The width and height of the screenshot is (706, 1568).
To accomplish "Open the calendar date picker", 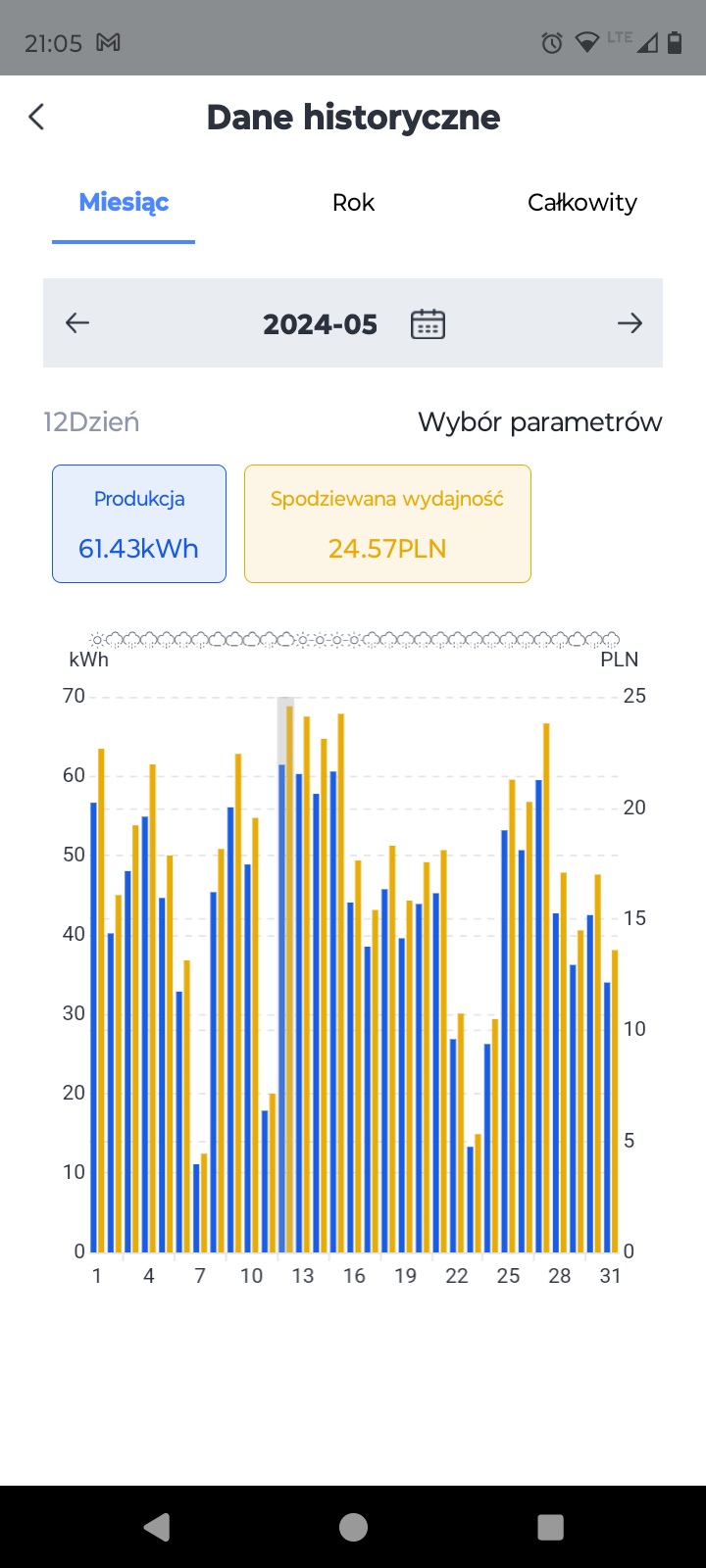I will coord(428,323).
